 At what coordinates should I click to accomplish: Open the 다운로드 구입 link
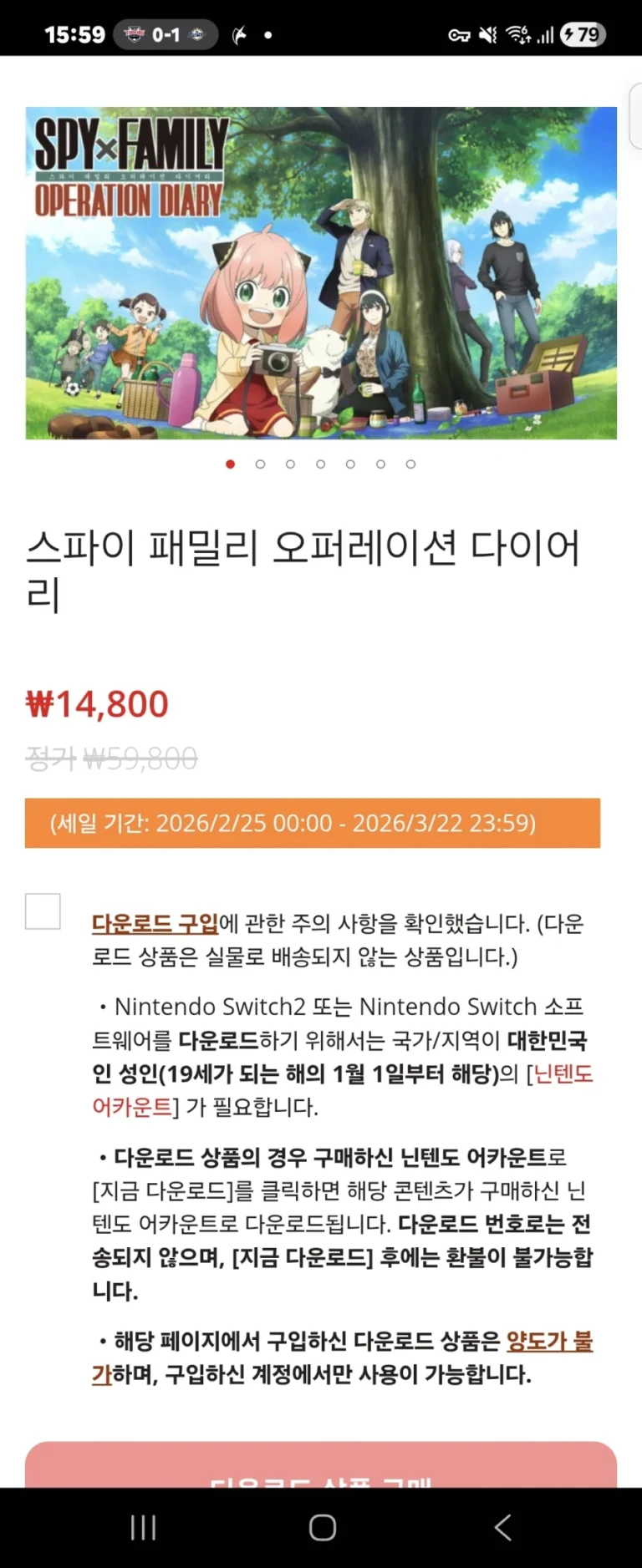click(x=155, y=923)
